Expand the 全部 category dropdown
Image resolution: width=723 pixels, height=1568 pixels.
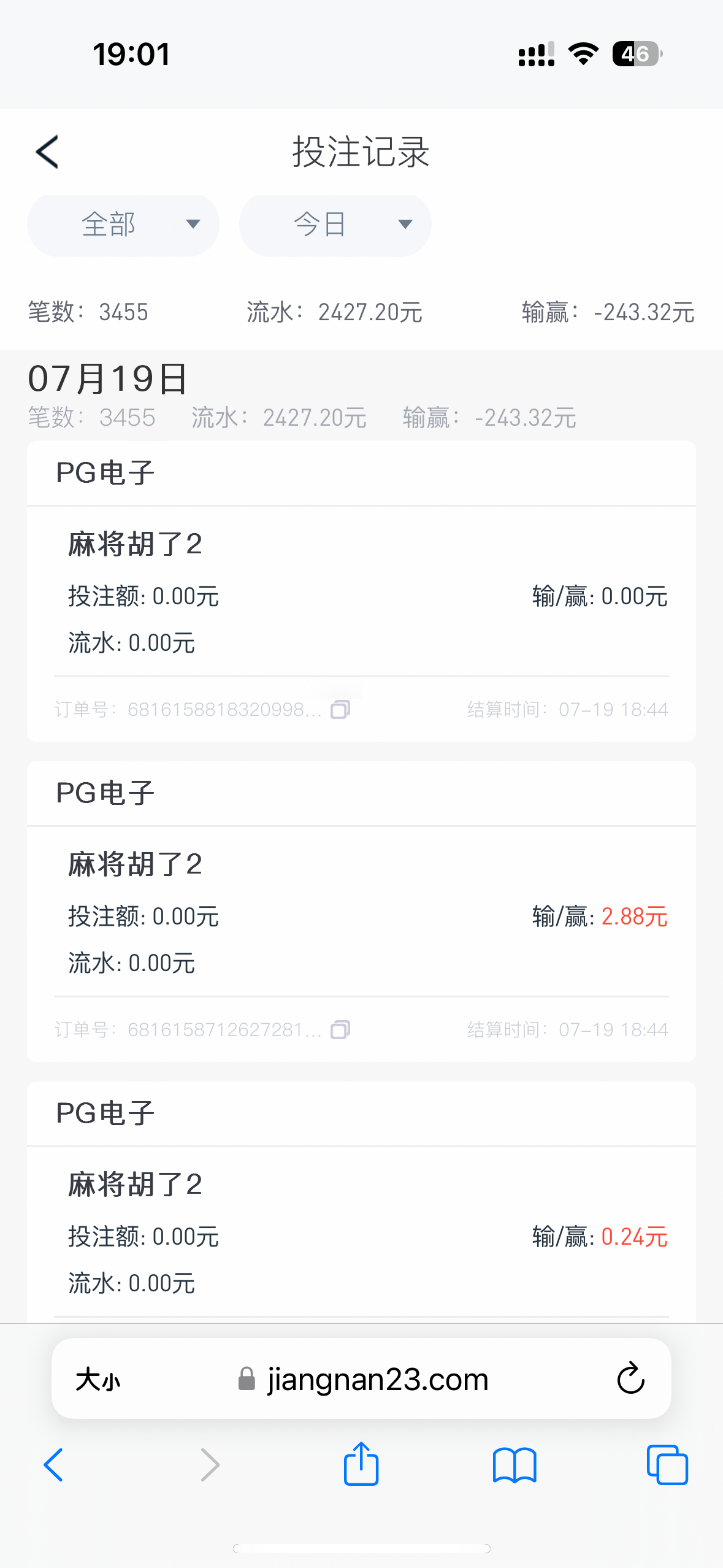[123, 225]
